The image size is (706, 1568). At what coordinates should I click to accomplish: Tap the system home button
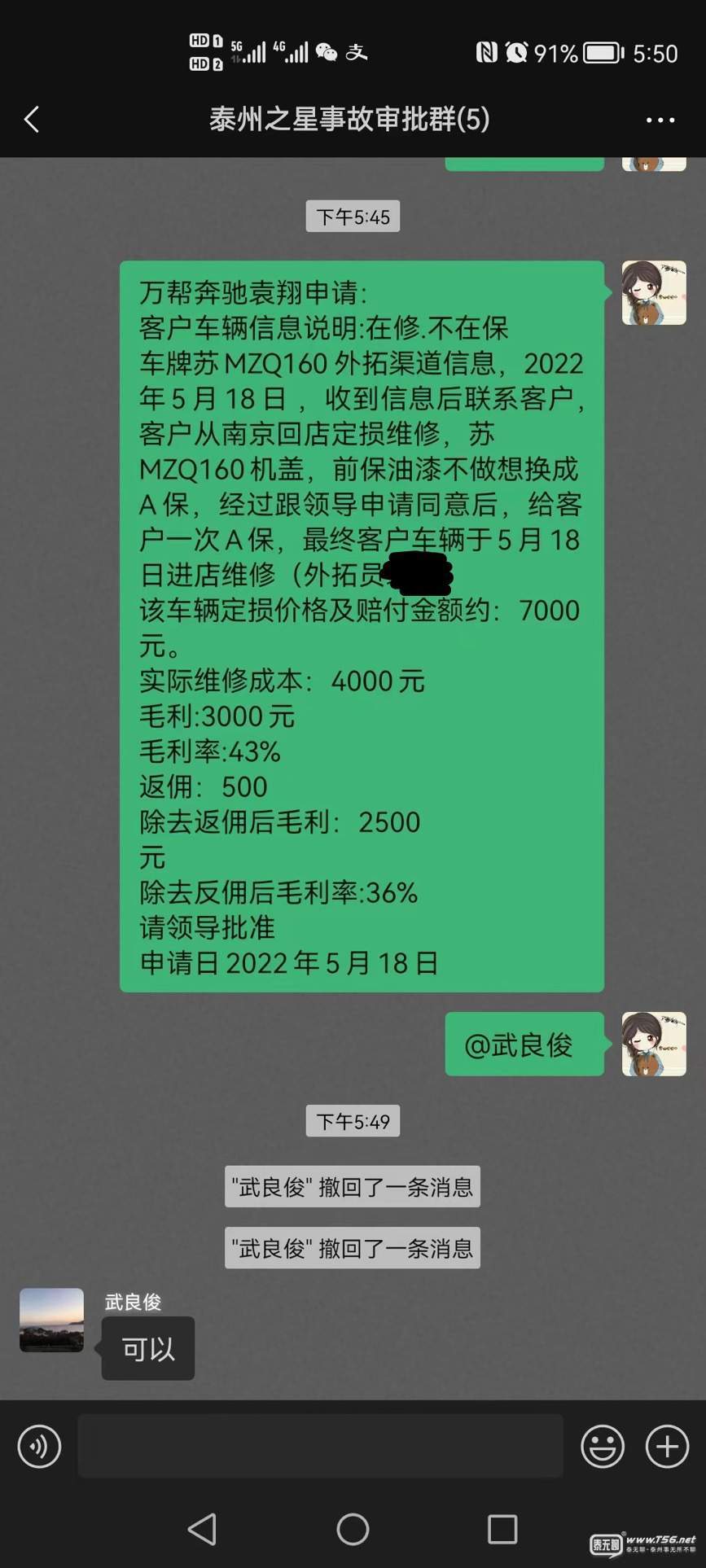pyautogui.click(x=353, y=1530)
